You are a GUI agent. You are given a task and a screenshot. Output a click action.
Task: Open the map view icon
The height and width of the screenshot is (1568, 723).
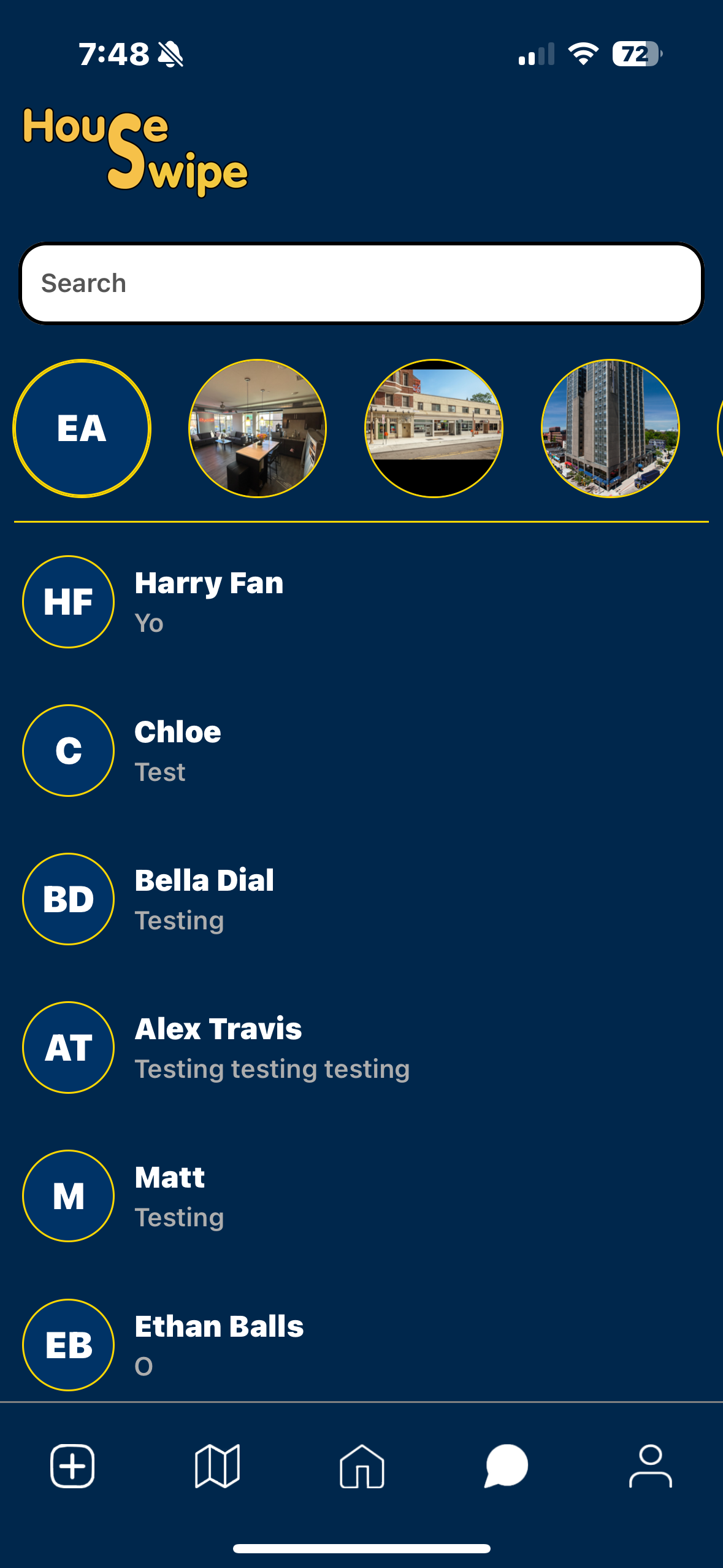216,1466
